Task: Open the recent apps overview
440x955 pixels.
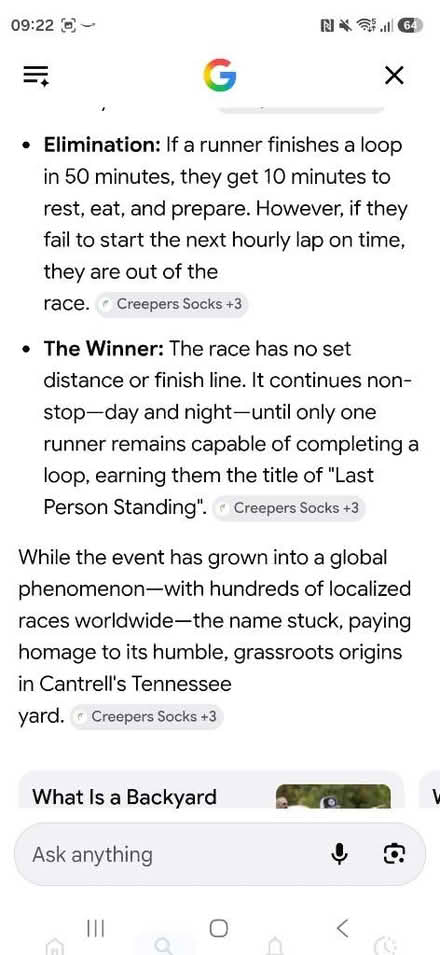Action: [96, 928]
